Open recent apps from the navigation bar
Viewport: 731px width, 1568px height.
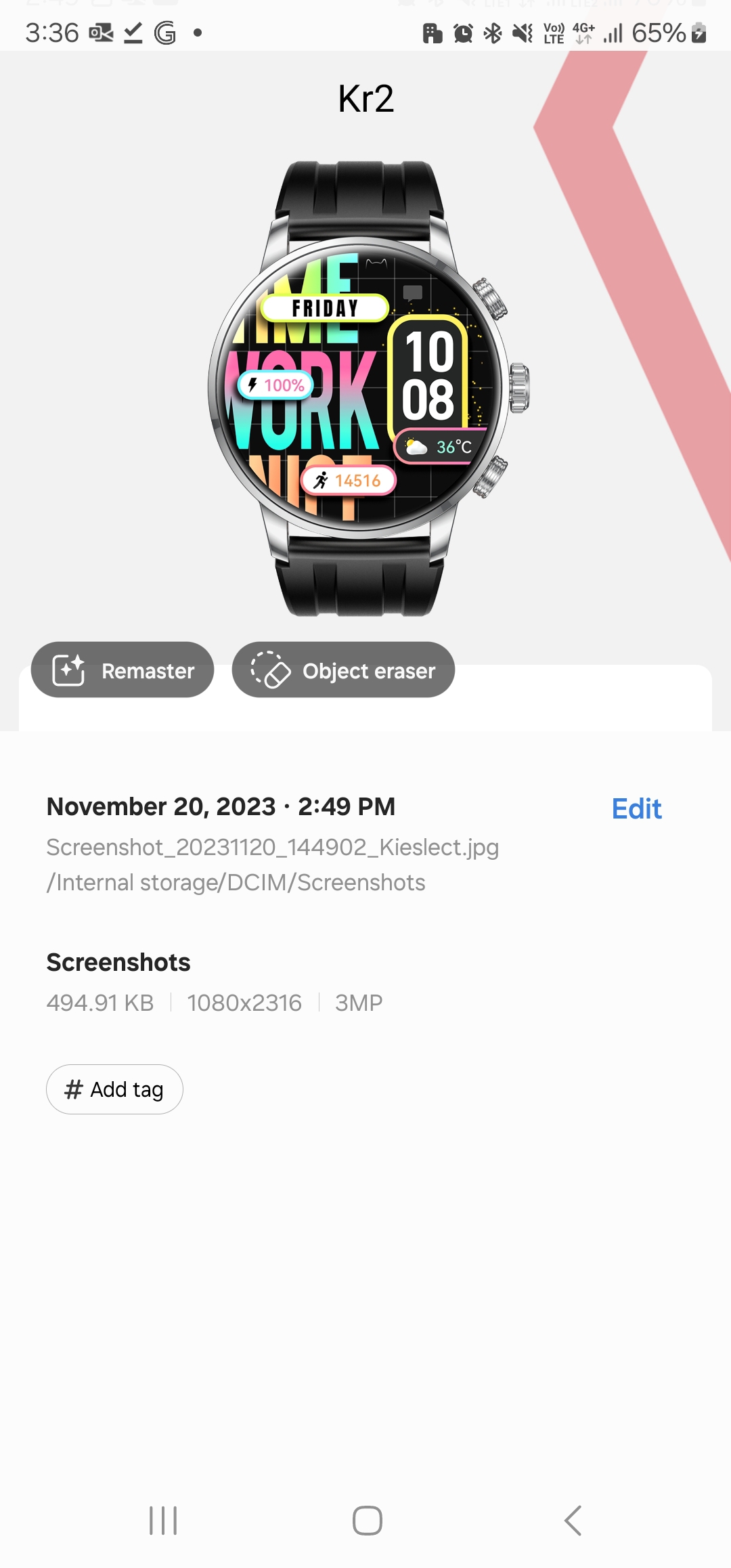pyautogui.click(x=163, y=1521)
